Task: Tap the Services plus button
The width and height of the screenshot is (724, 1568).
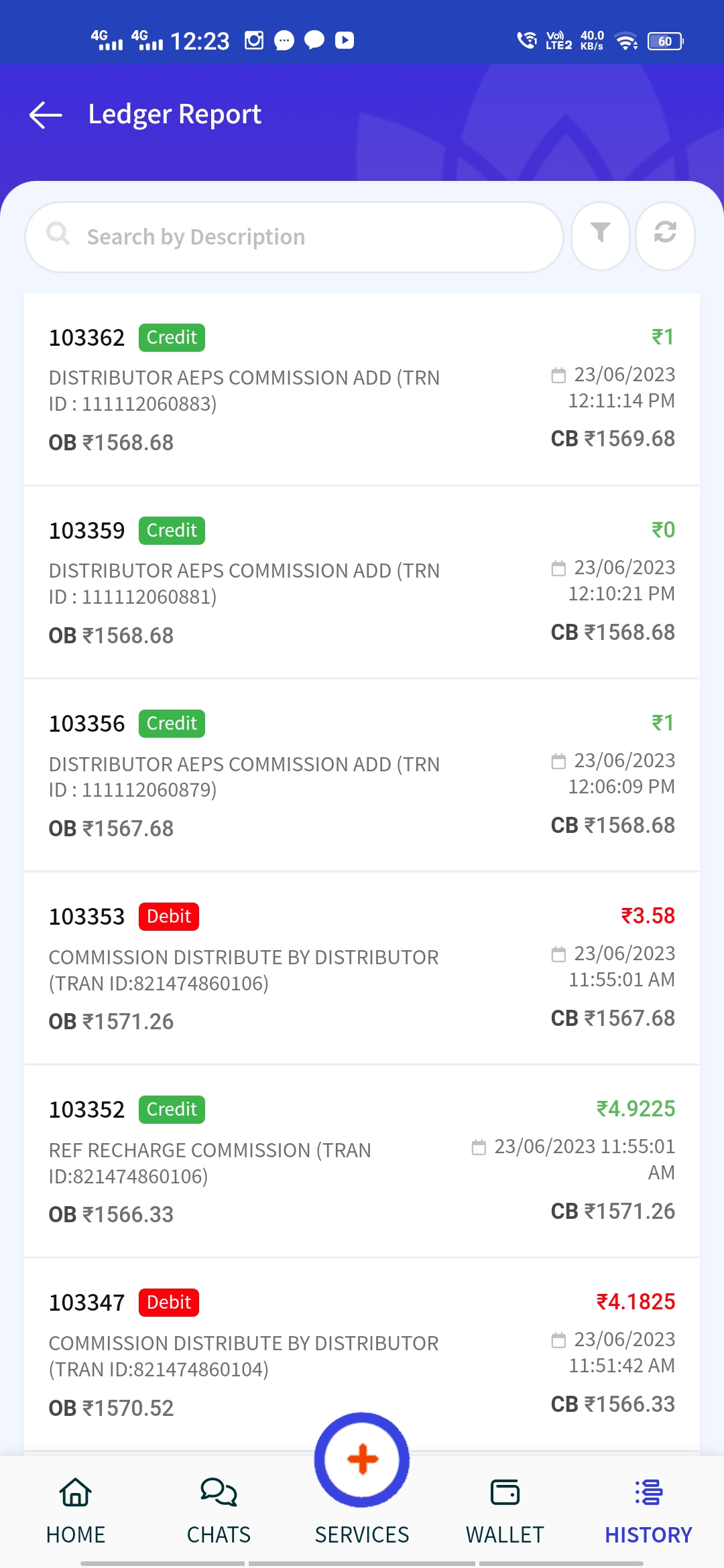Action: [x=362, y=1461]
